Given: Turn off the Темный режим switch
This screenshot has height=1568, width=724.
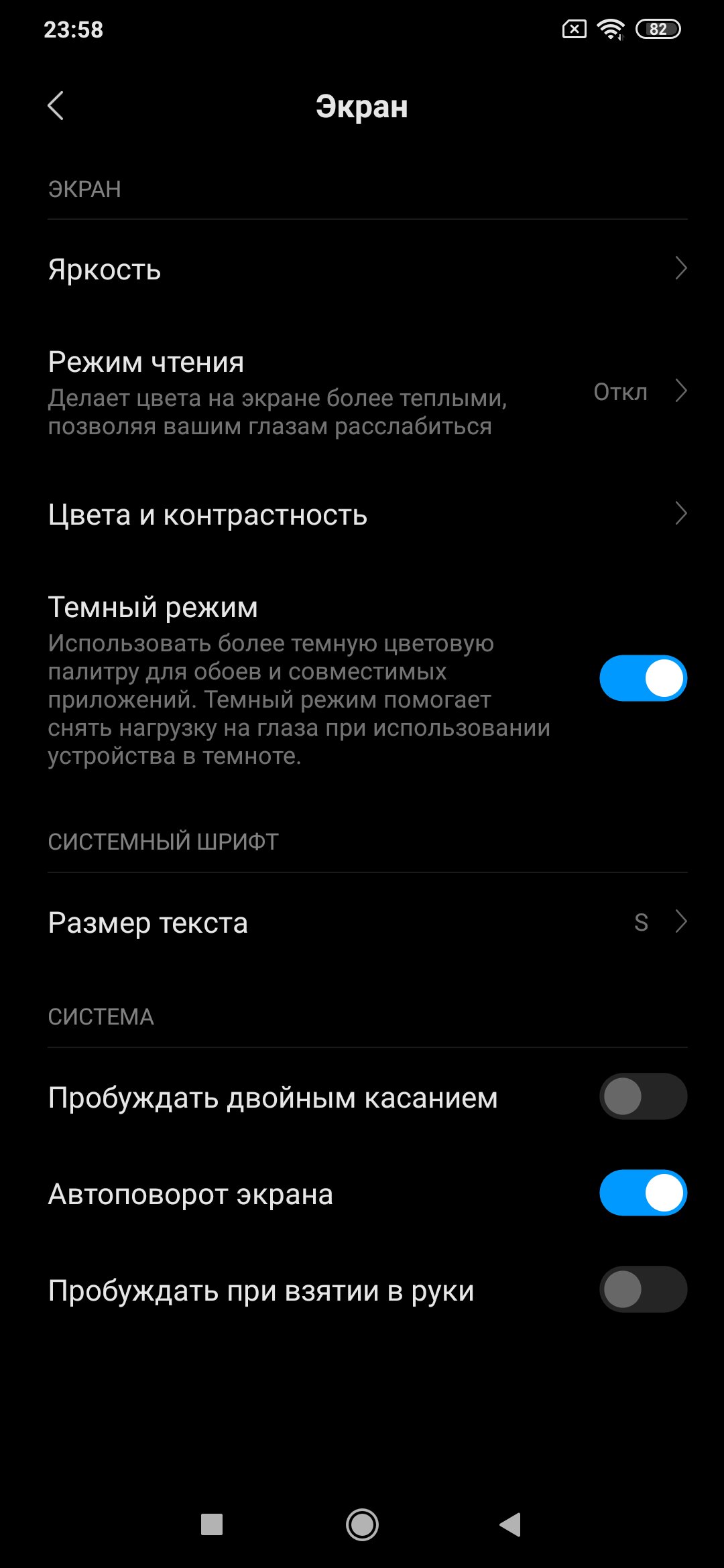Looking at the screenshot, I should (643, 678).
